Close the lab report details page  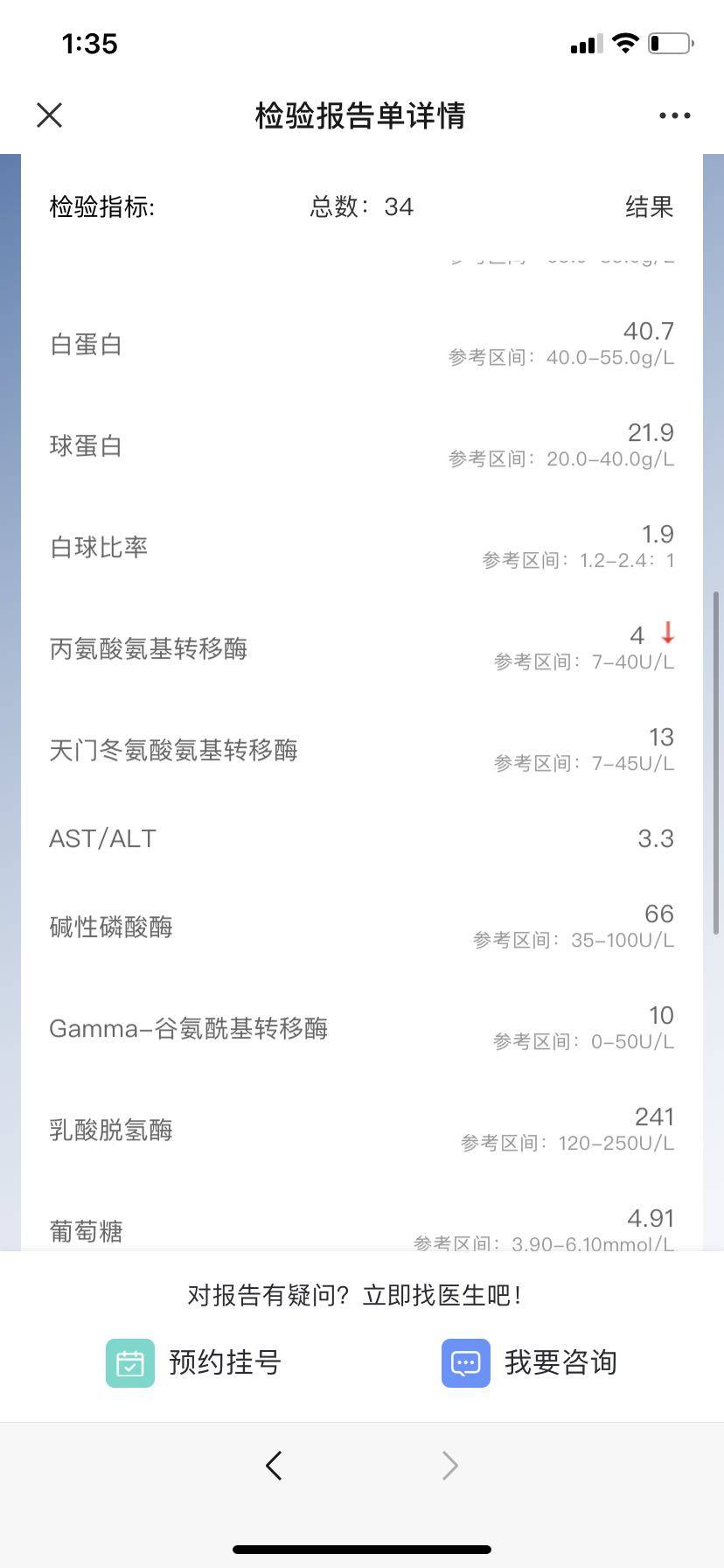tap(50, 115)
